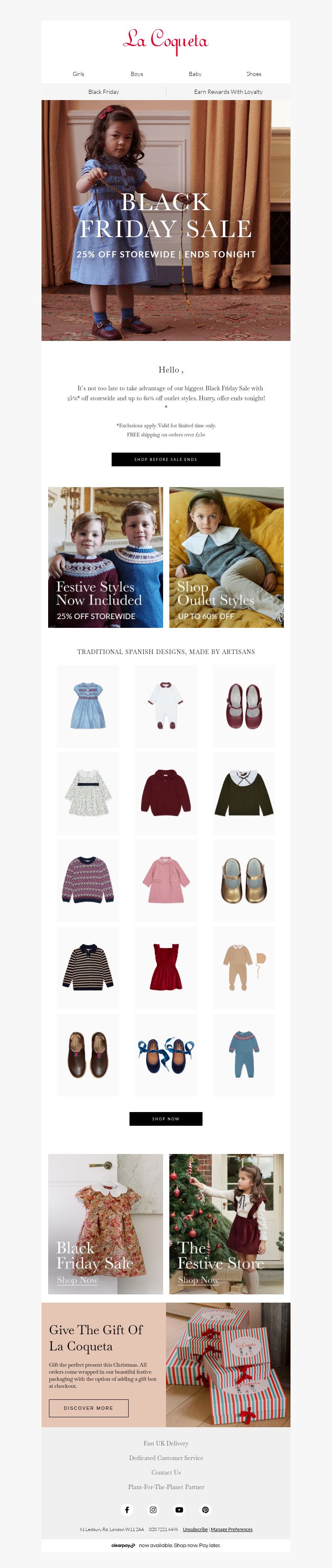Open Manage Preferences
This screenshot has height=1568, width=332.
coord(232,1529)
